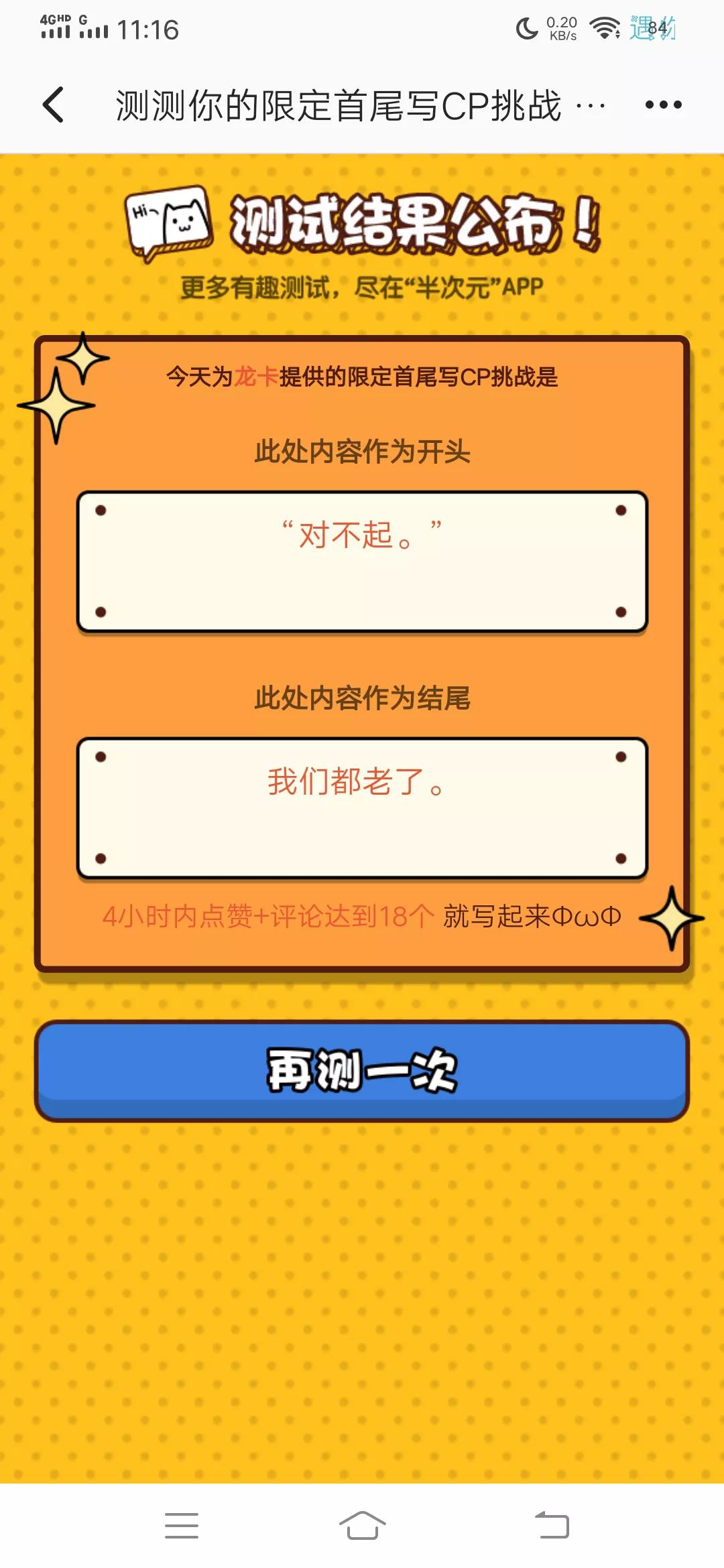Open the three-dot overflow menu

[663, 105]
